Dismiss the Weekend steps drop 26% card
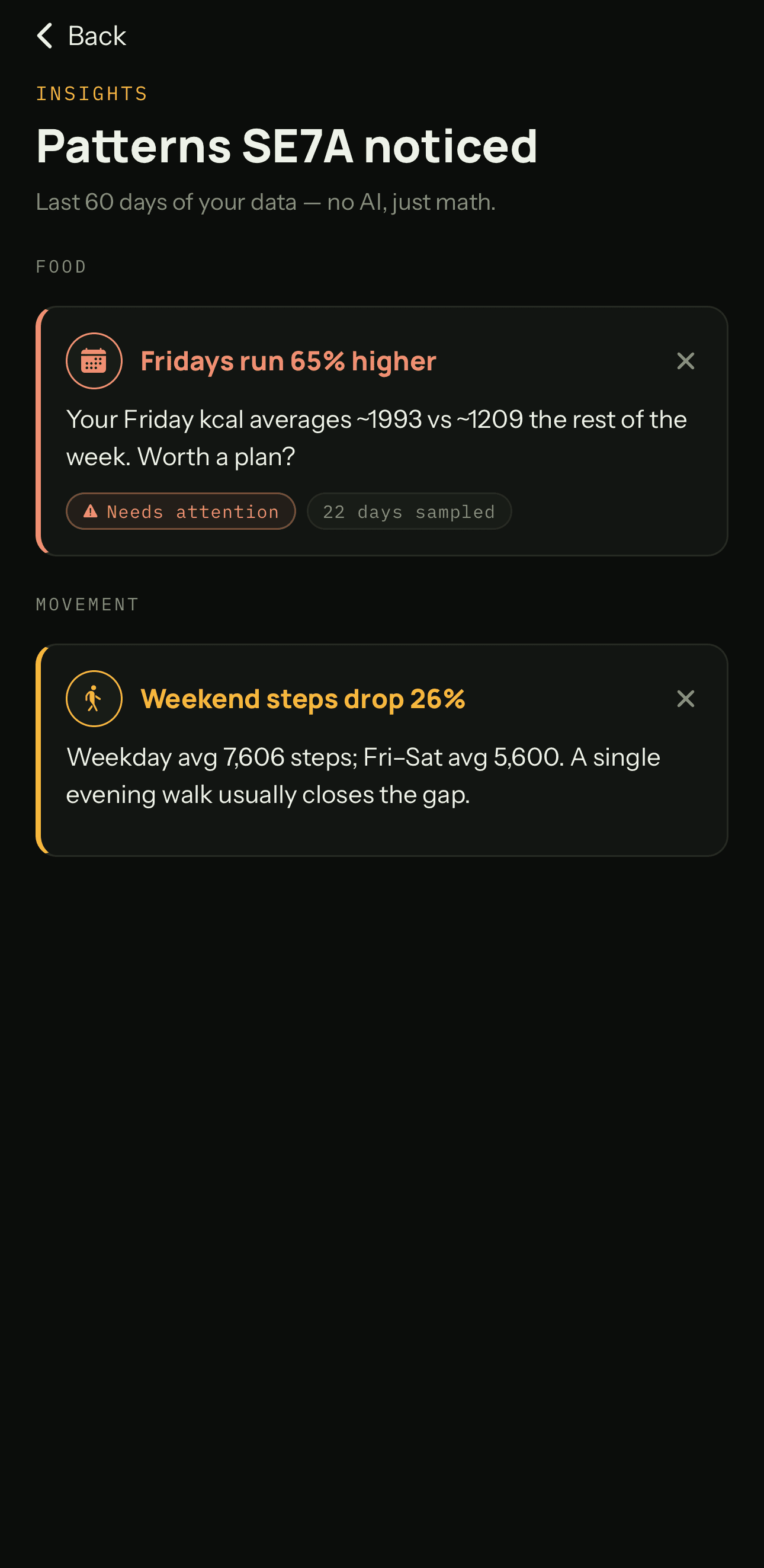Viewport: 764px width, 1568px height. [x=686, y=699]
